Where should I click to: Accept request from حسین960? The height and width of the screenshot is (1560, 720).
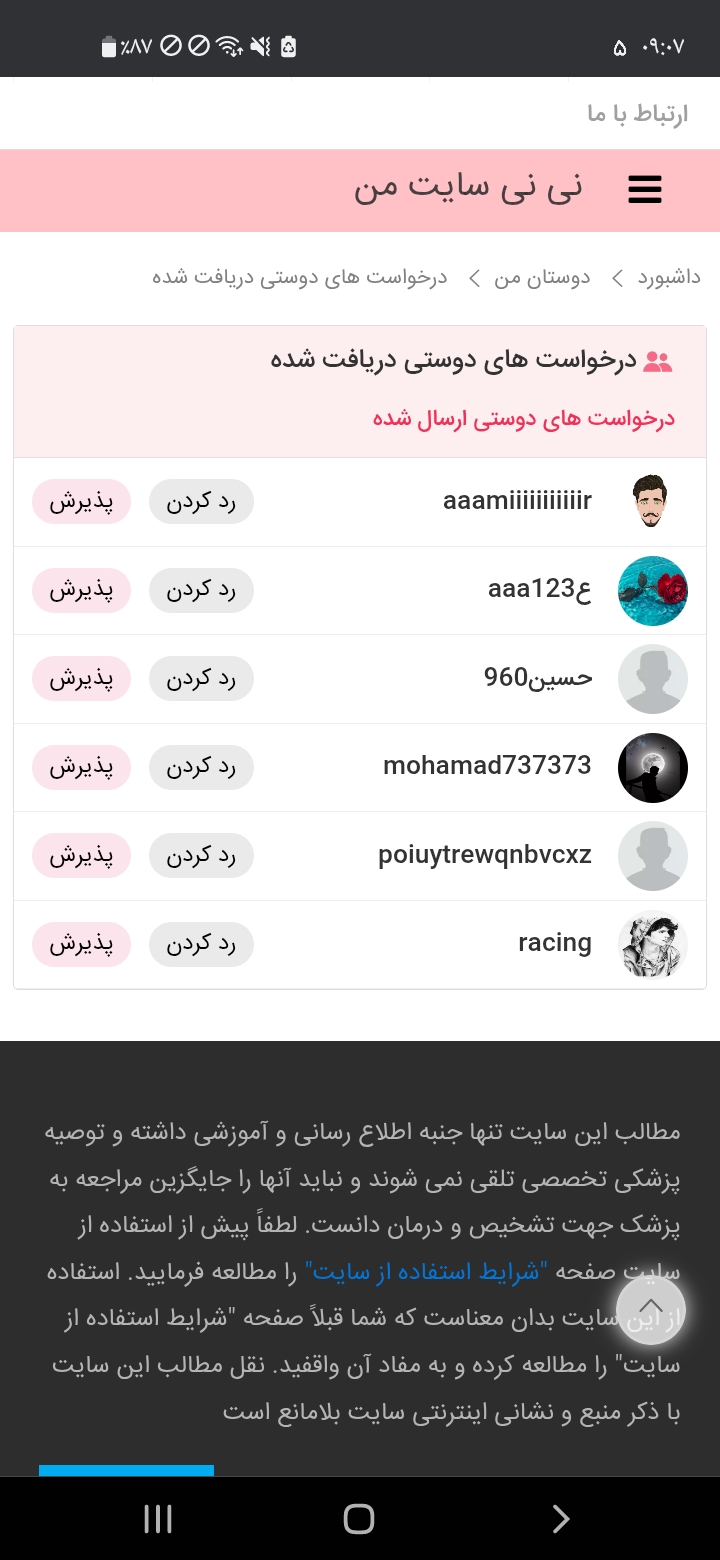tap(81, 679)
